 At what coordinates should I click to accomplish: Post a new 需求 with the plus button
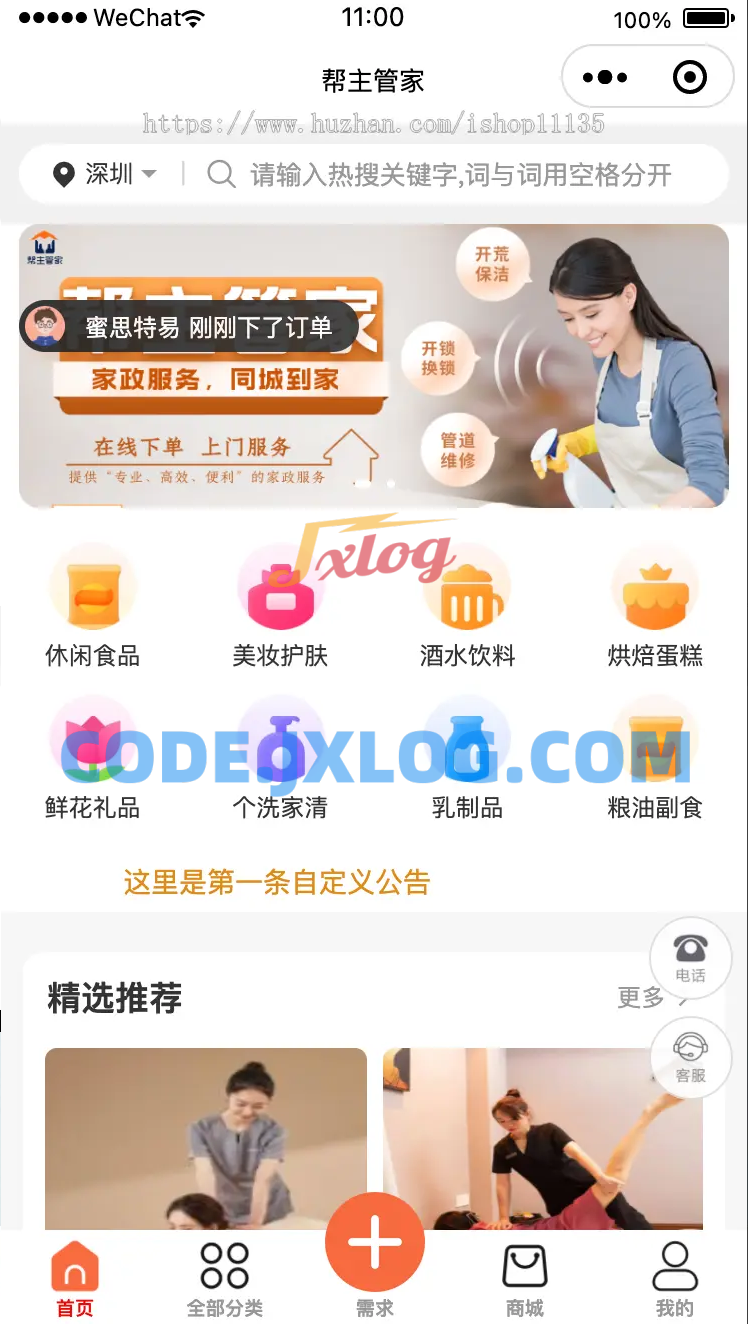[375, 1244]
